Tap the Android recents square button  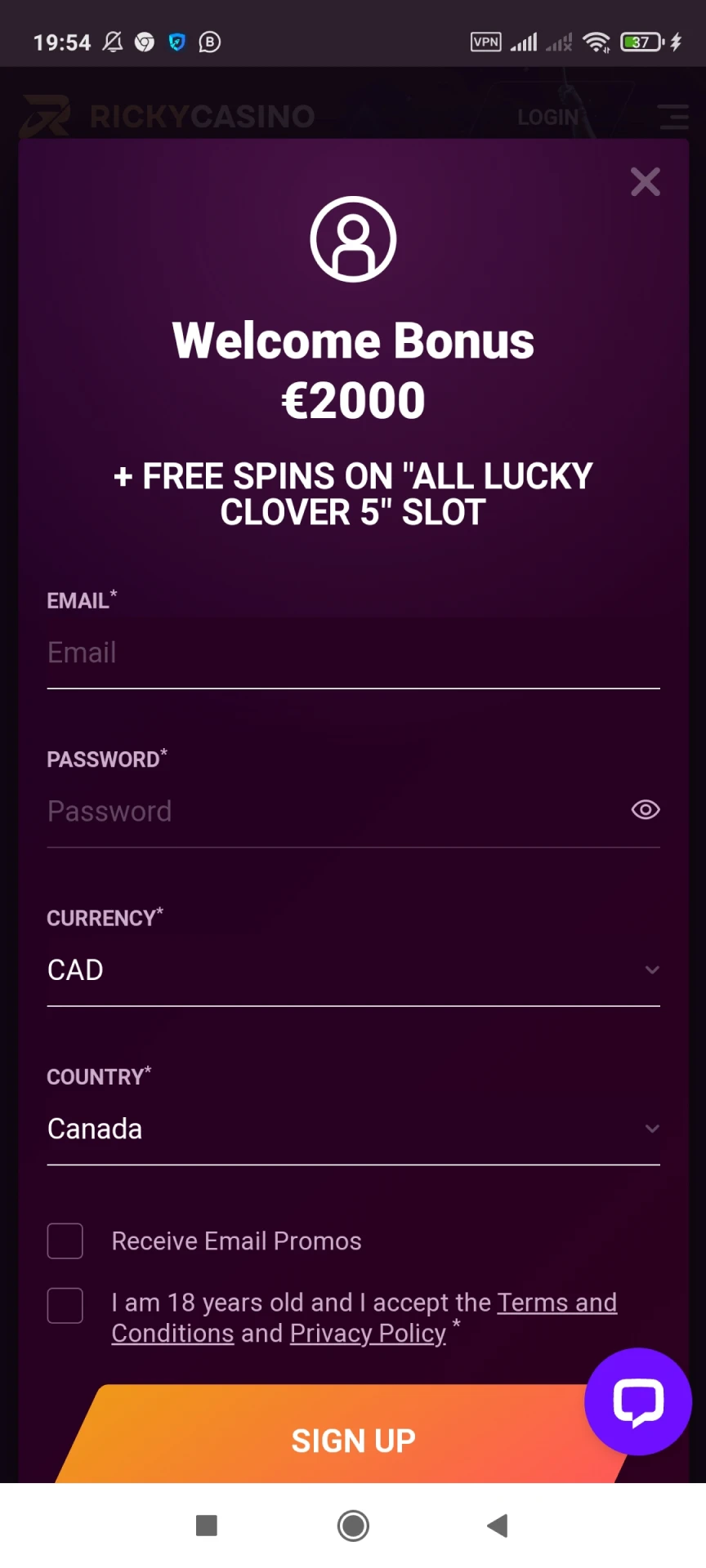click(207, 1526)
